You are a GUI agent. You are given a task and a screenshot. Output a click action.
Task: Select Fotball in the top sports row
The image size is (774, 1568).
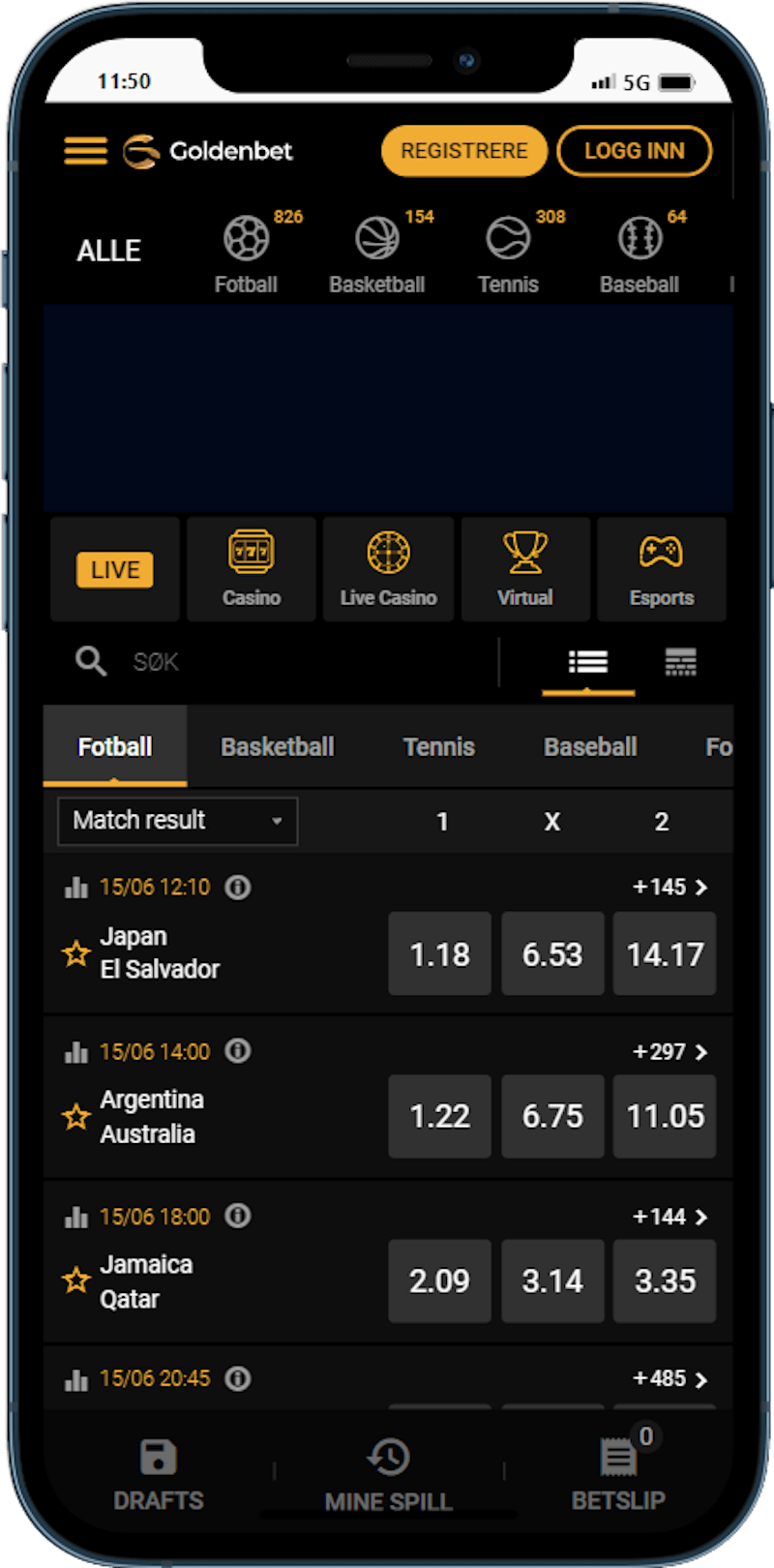[246, 254]
